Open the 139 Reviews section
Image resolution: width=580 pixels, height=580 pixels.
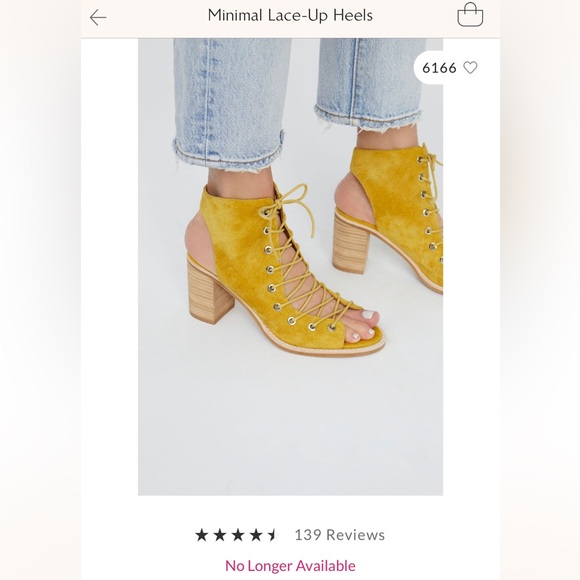coord(340,535)
